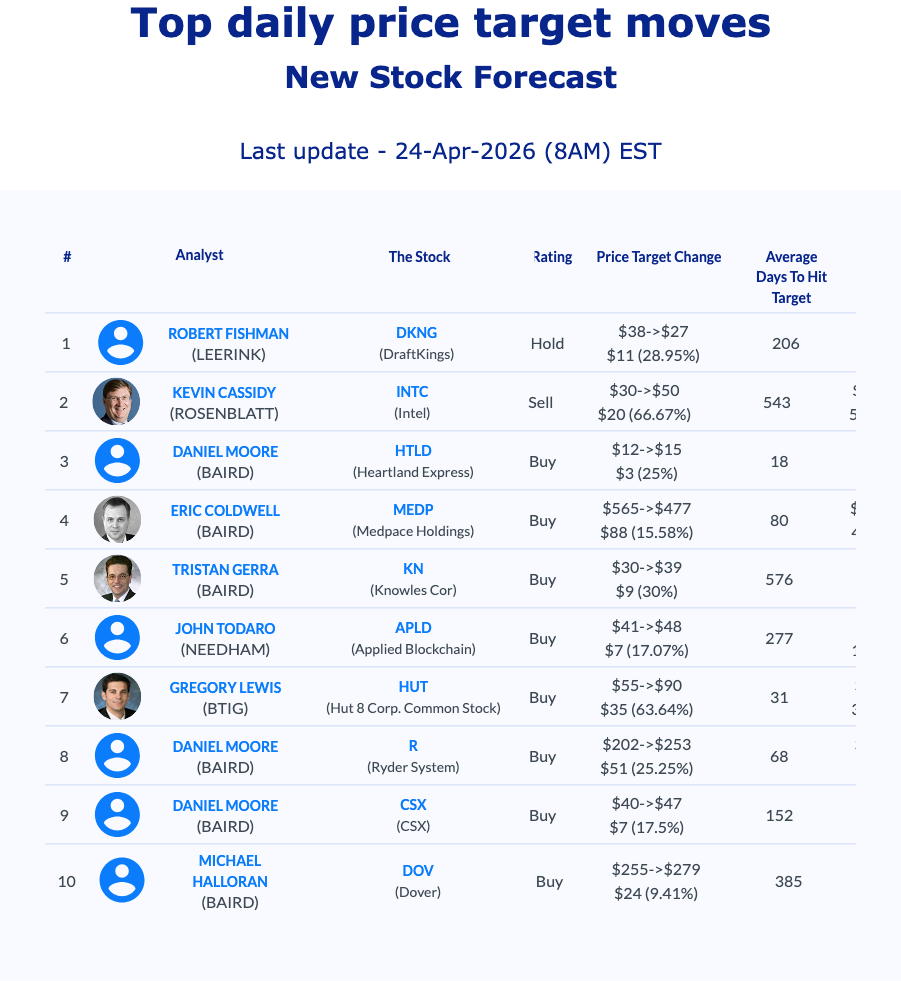
Task: Open Daniel Moore's link in the HTLD row
Action: (x=225, y=452)
